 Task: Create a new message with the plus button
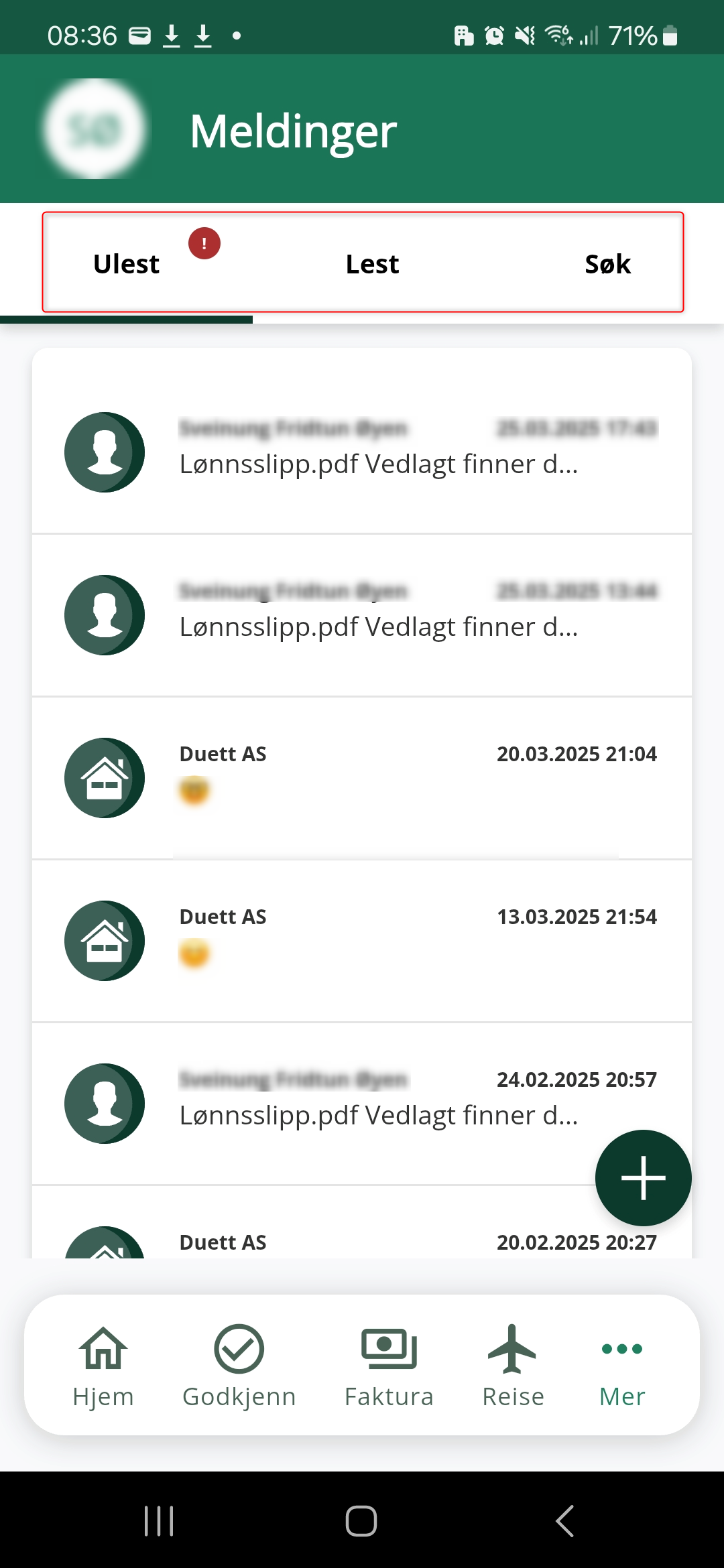644,1178
